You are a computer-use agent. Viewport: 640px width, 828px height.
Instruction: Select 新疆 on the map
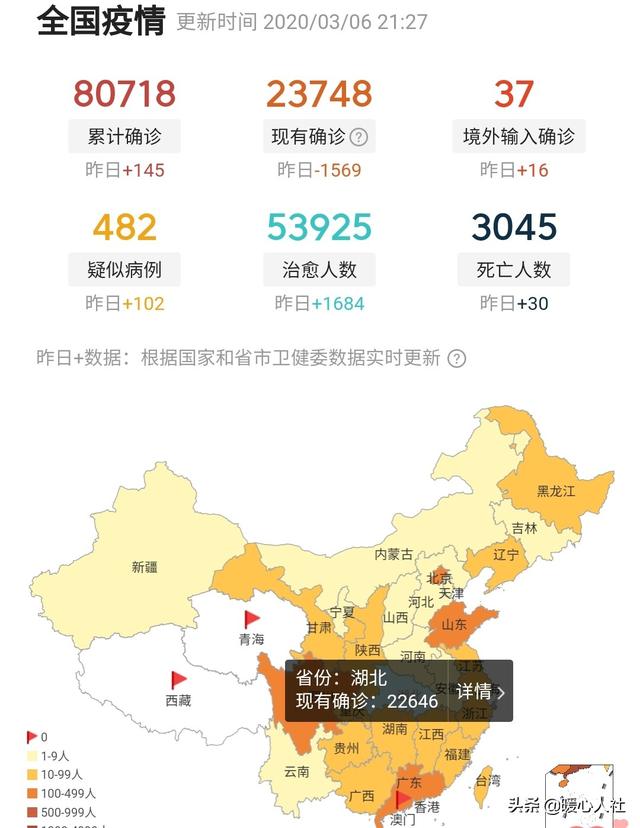[x=144, y=566]
